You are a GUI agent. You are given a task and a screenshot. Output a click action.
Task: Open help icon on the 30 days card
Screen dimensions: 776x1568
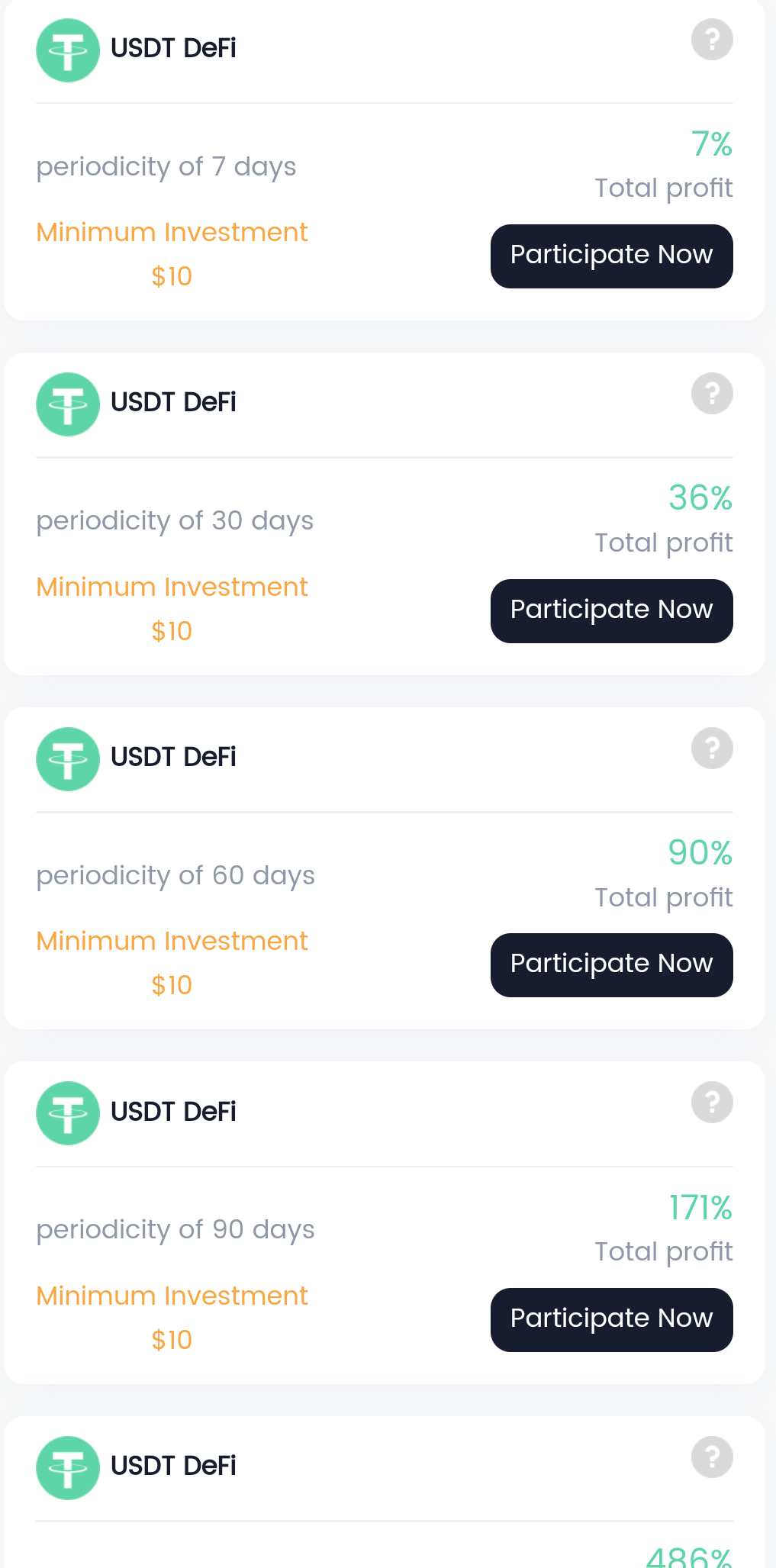click(x=712, y=394)
